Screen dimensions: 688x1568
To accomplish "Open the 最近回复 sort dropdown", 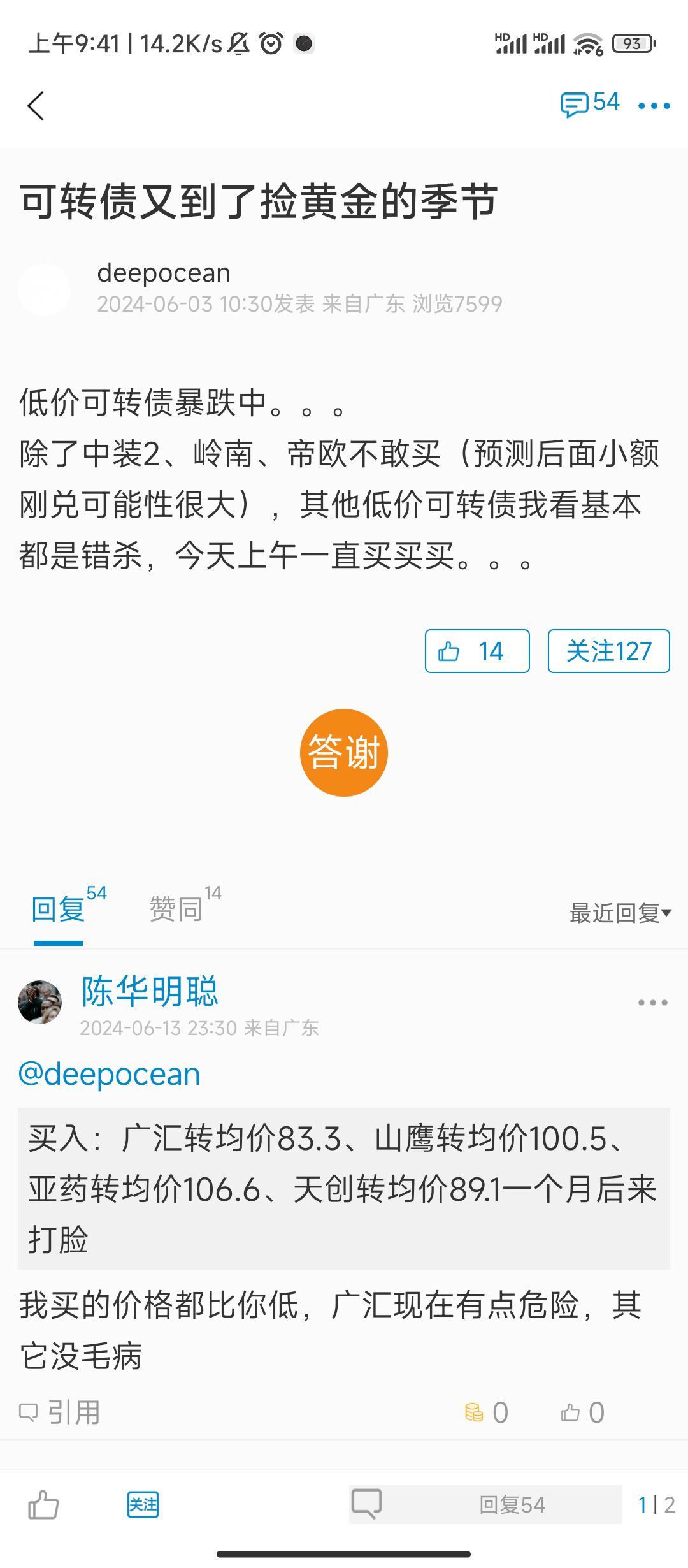I will (620, 913).
